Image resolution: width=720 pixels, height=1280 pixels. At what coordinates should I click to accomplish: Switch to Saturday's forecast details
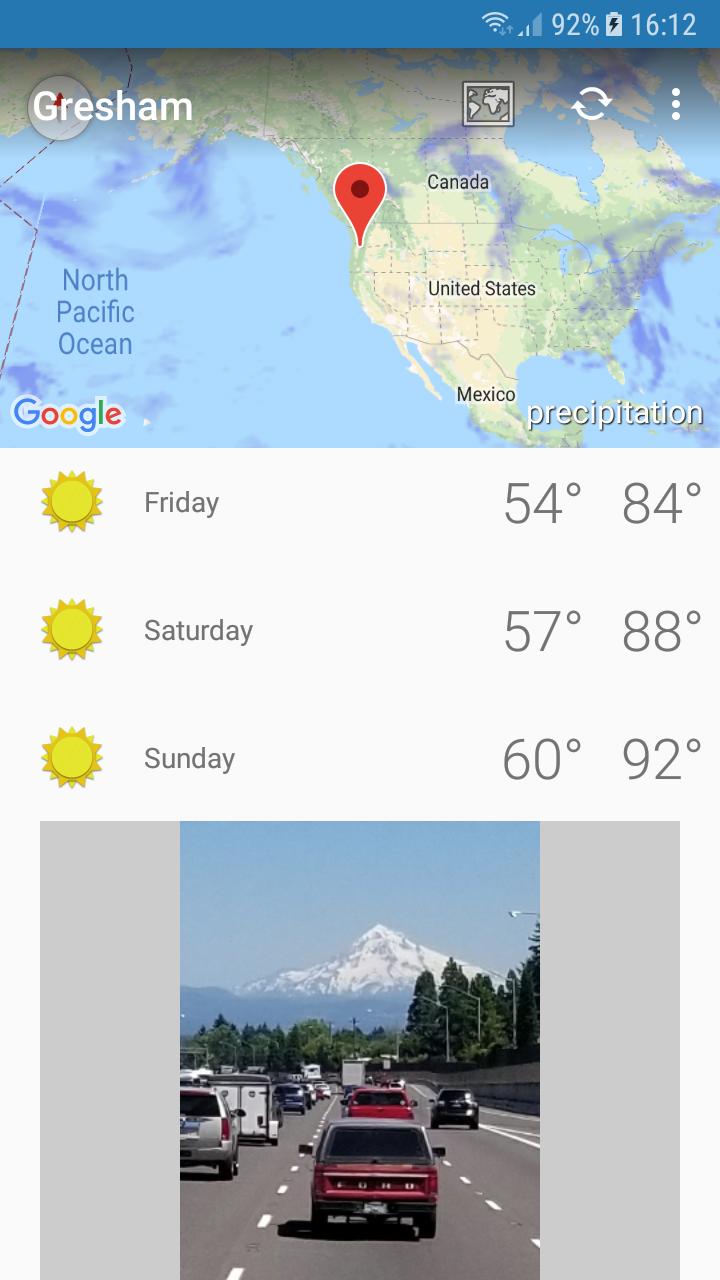coord(360,630)
